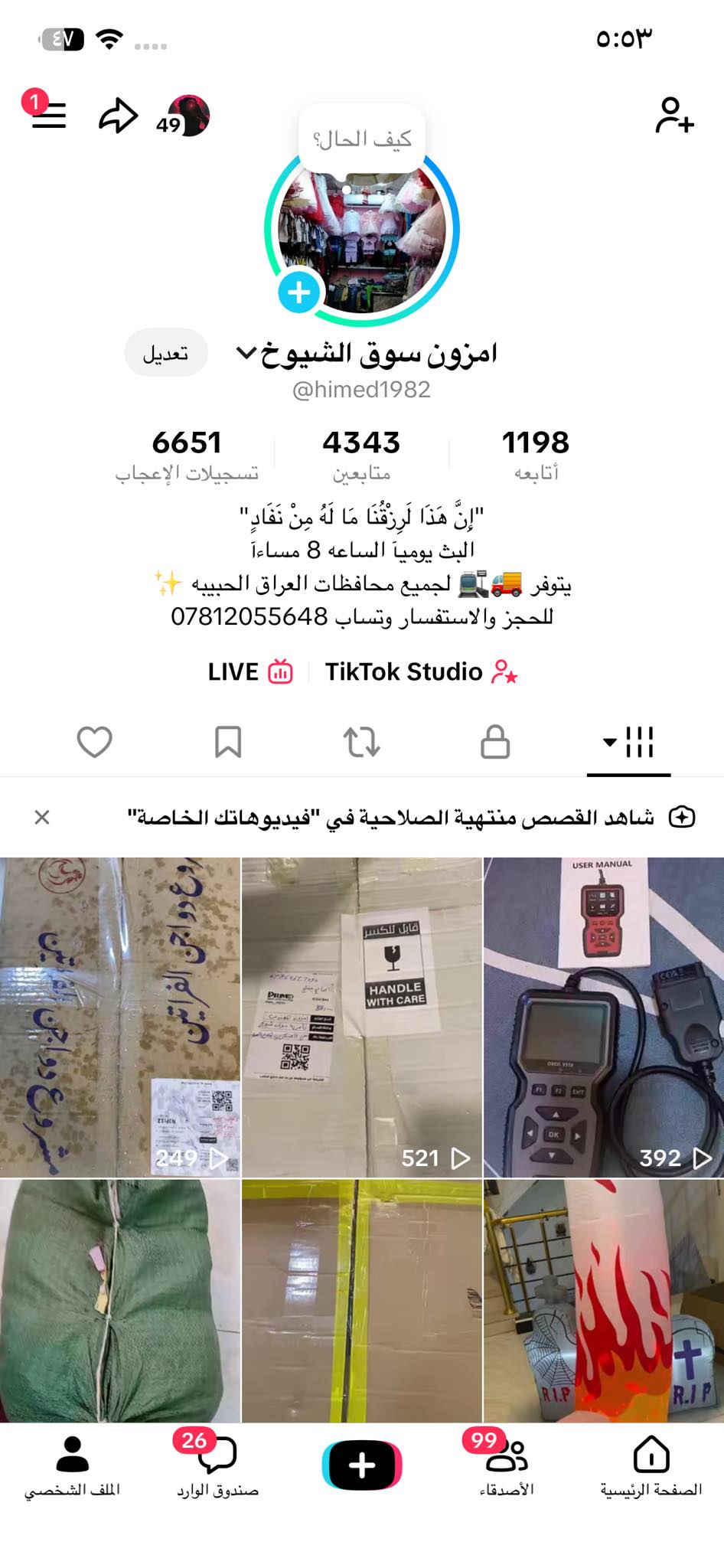
Task: Play the Handle With Care video with 521 views
Action: 362,1017
